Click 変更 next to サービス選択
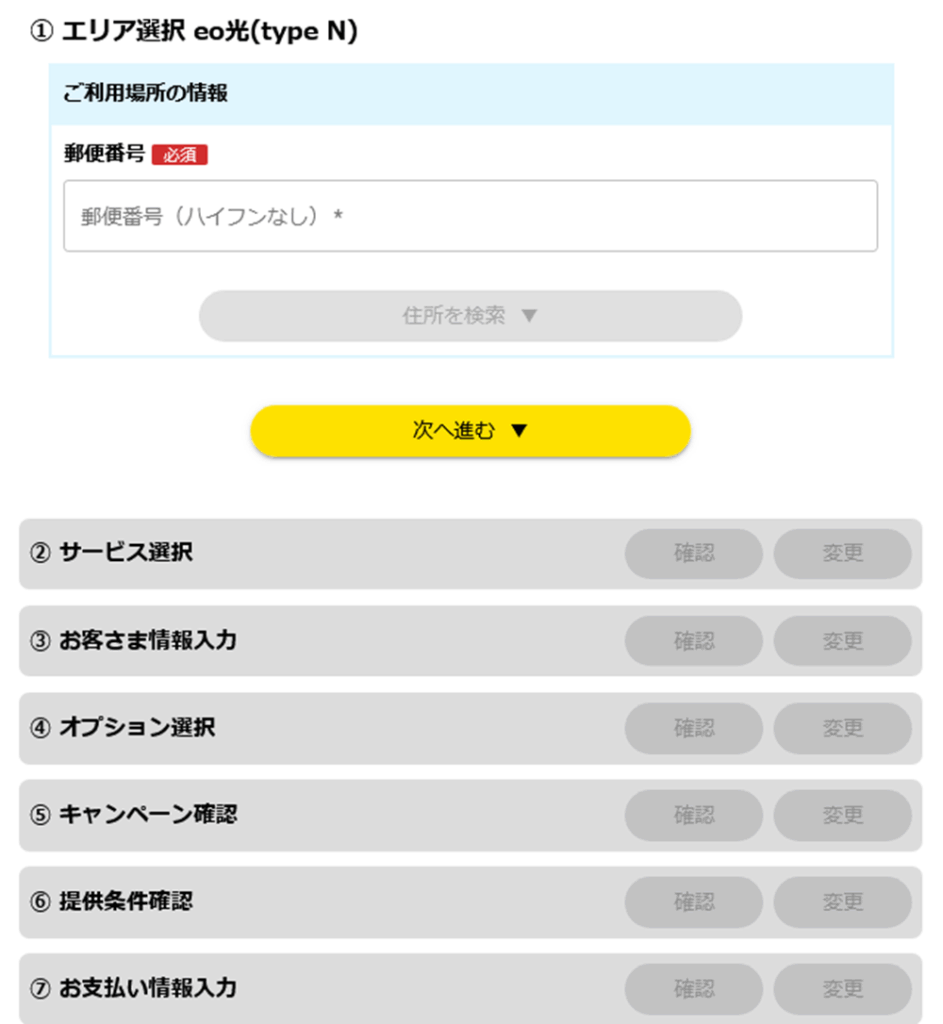Image resolution: width=943 pixels, height=1024 pixels. point(843,553)
